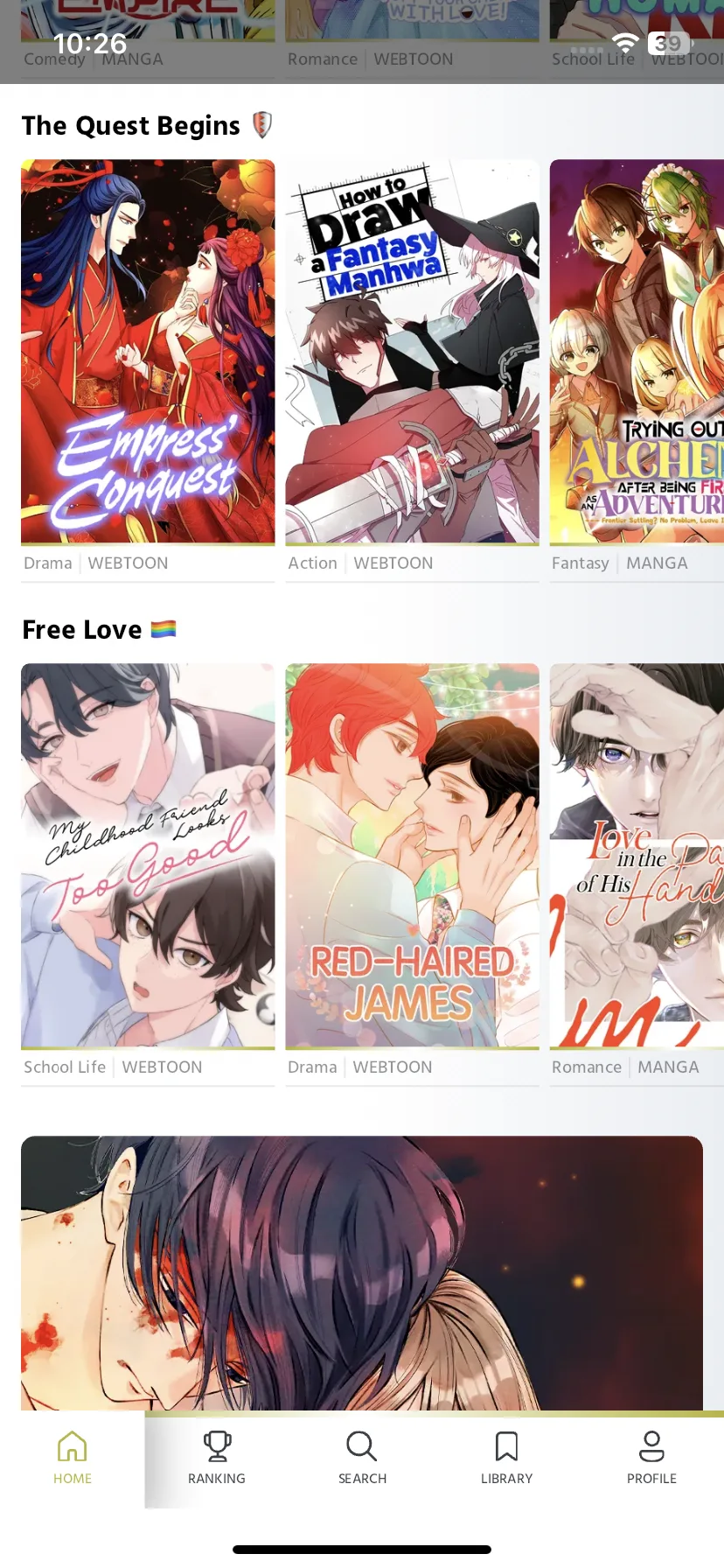Open My Childhood Friend Looks Too Good
Screen dimensions: 724x1568
coord(148,856)
